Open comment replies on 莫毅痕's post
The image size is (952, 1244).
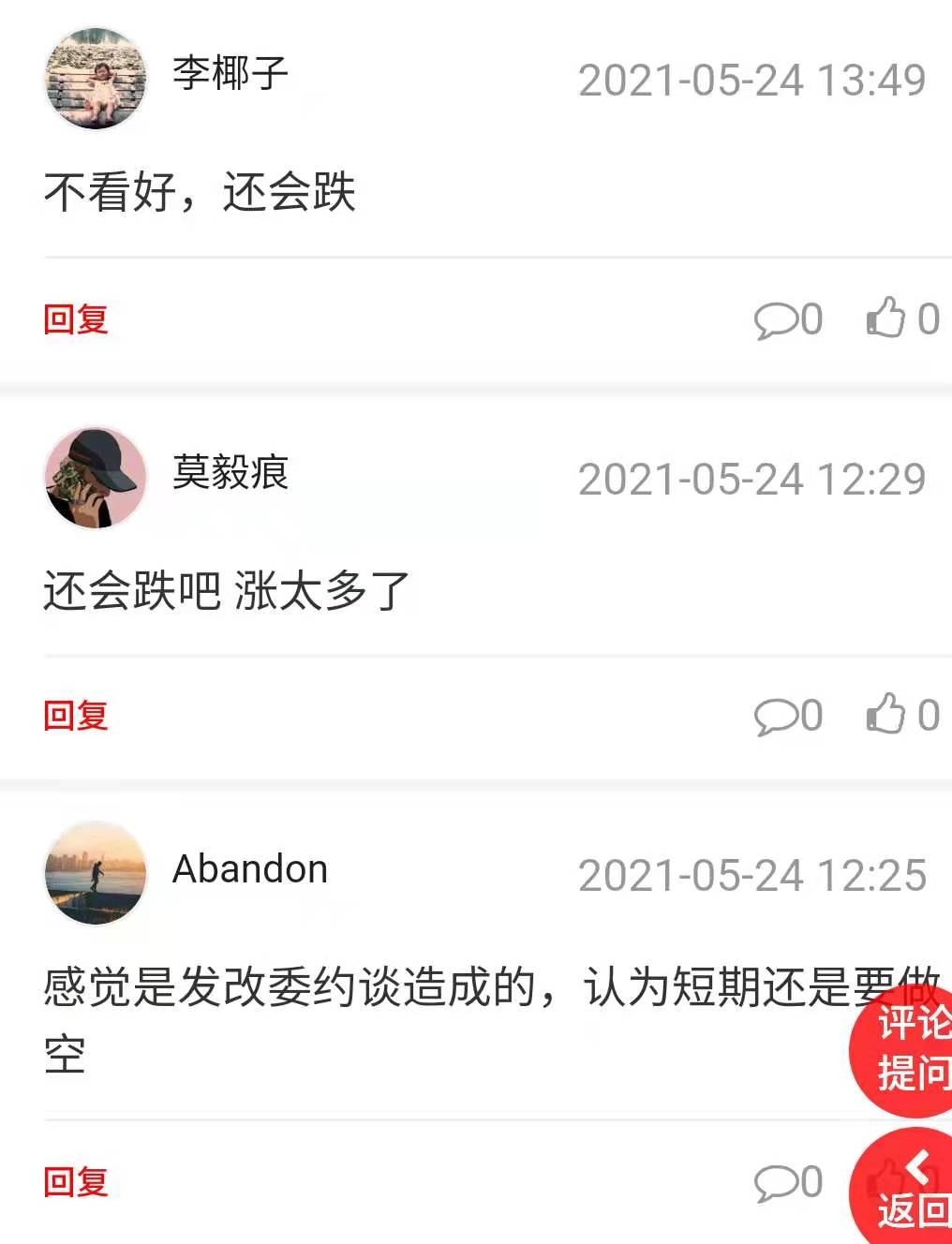[787, 716]
